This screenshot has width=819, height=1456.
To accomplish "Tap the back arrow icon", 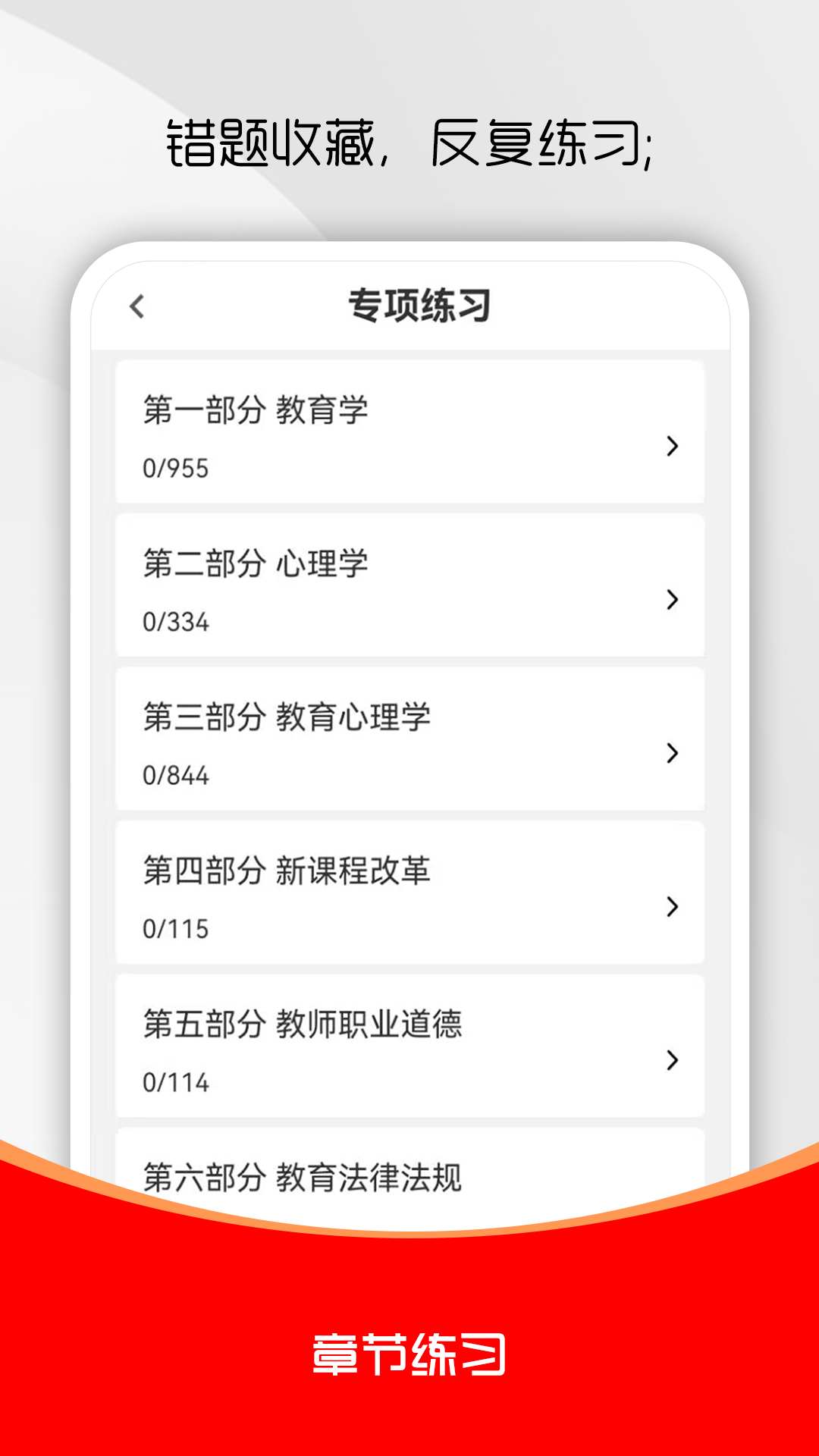I will pos(136,306).
